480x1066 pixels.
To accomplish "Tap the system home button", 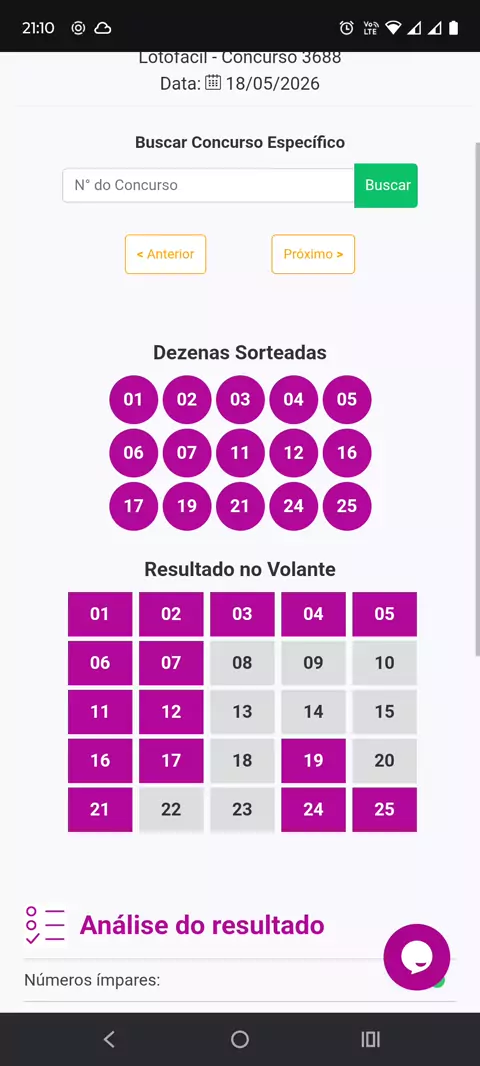I will point(240,1039).
